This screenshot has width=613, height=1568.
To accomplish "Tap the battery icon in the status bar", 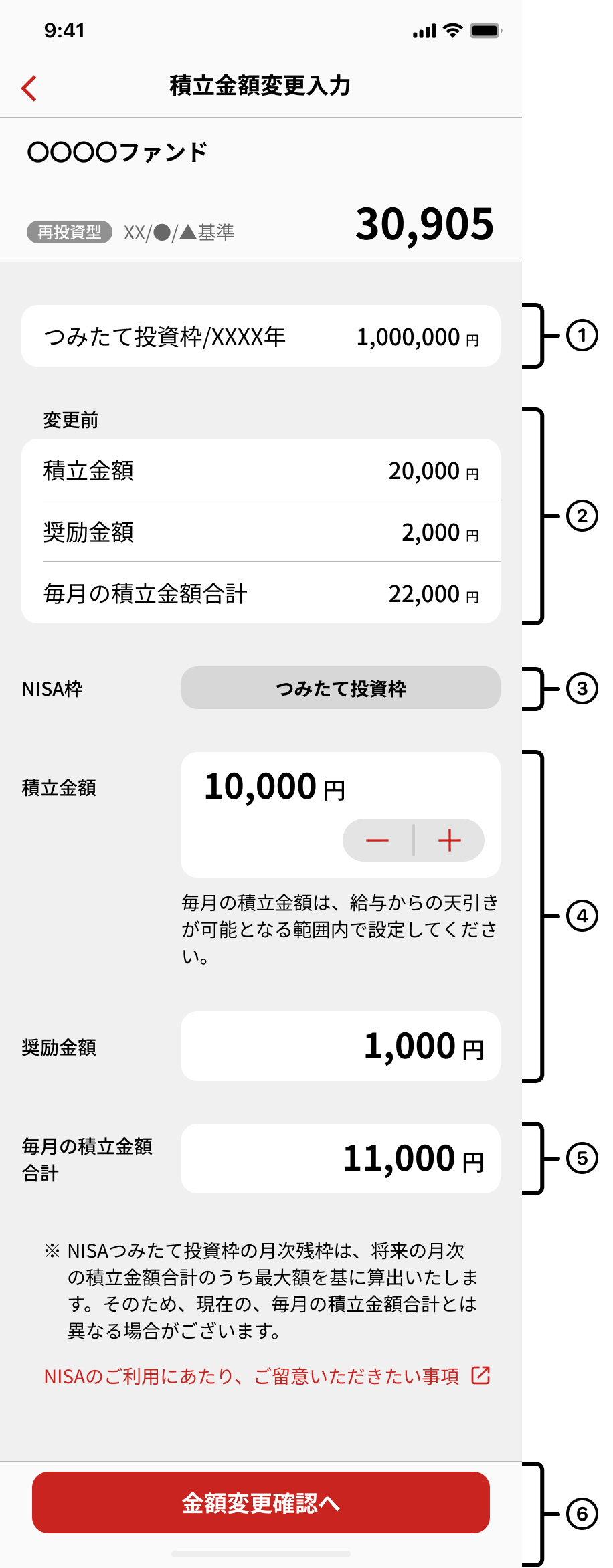I will point(485,29).
